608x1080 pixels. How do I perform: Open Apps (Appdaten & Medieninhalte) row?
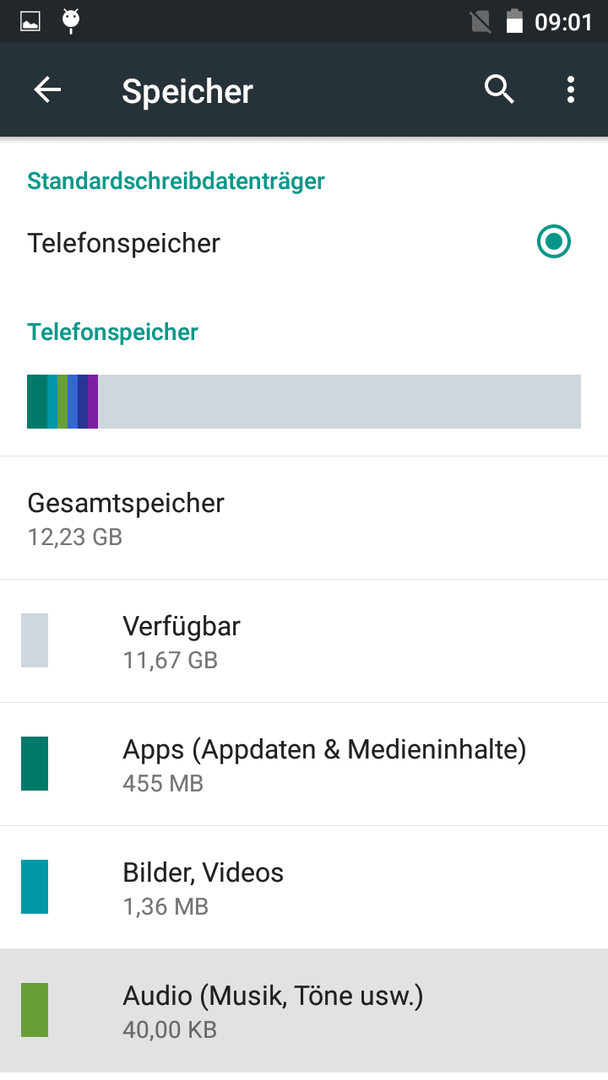304,764
